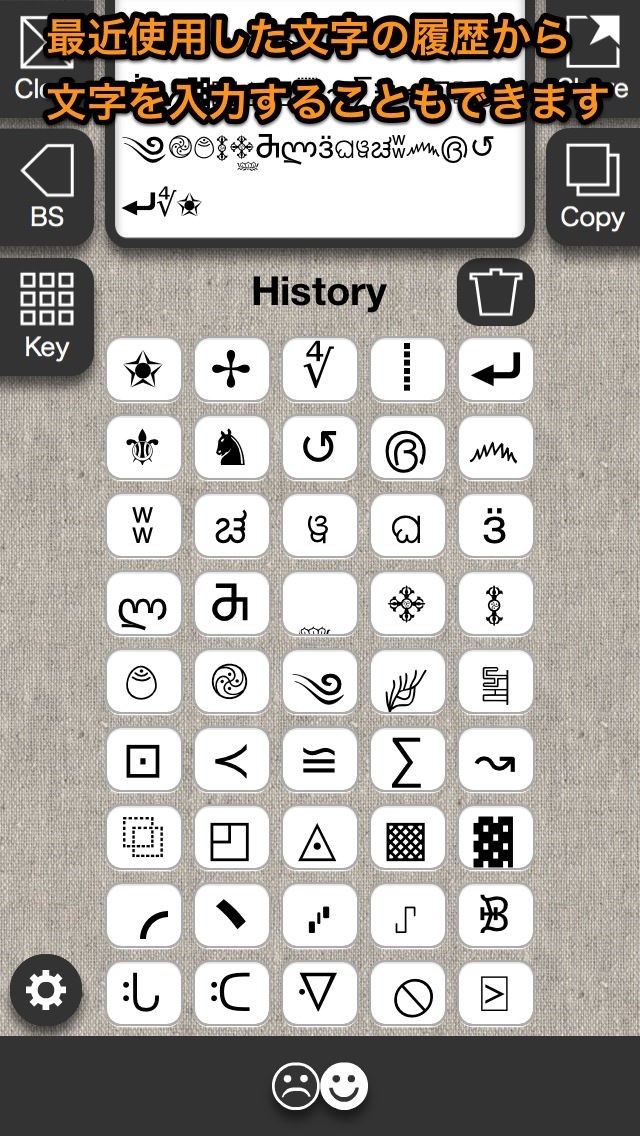Screen dimensions: 640x1136
Task: Insert the triangle with dot symbol
Action: (319, 839)
